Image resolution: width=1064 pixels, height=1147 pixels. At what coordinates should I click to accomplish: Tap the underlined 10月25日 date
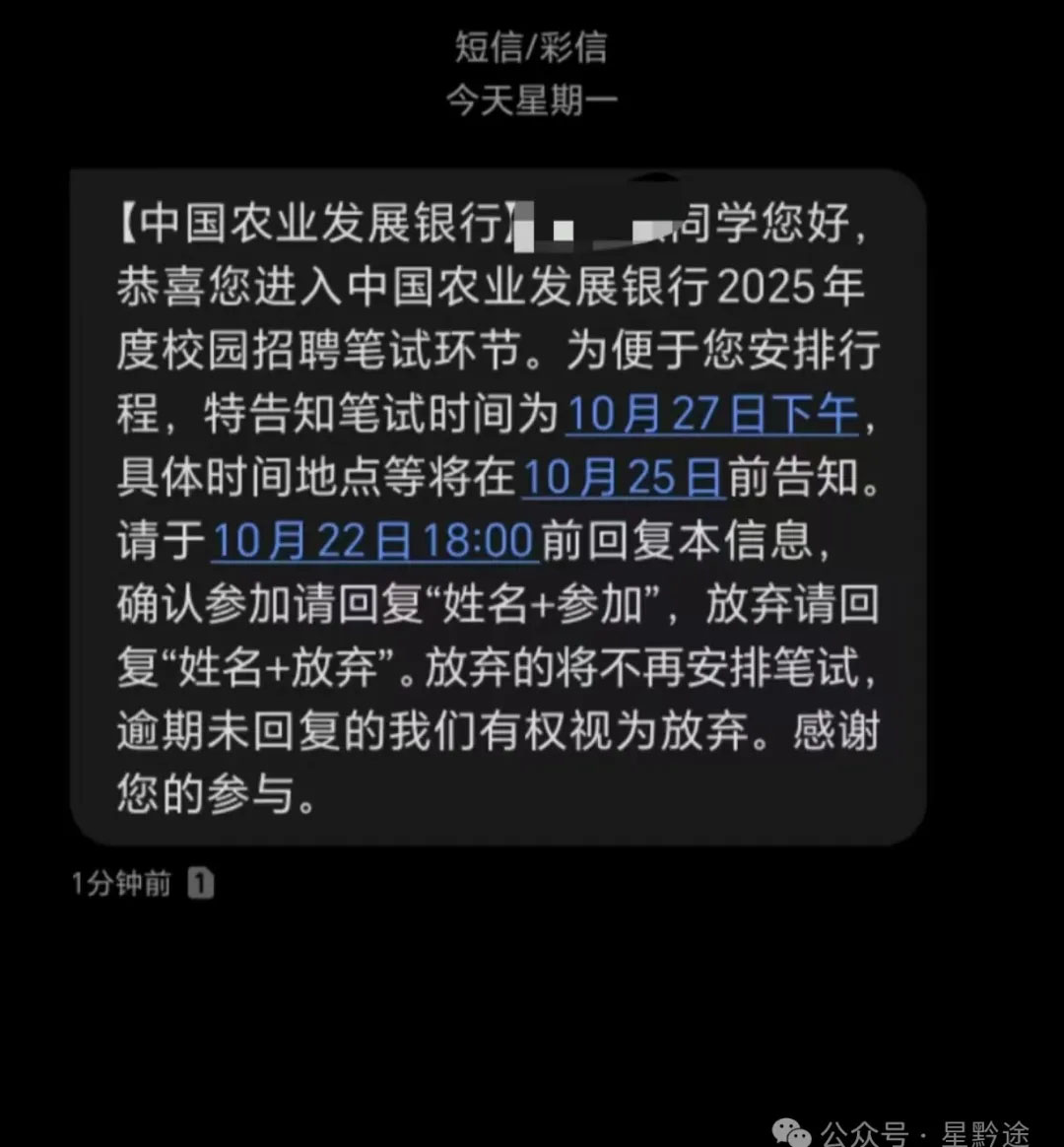pyautogui.click(x=622, y=479)
